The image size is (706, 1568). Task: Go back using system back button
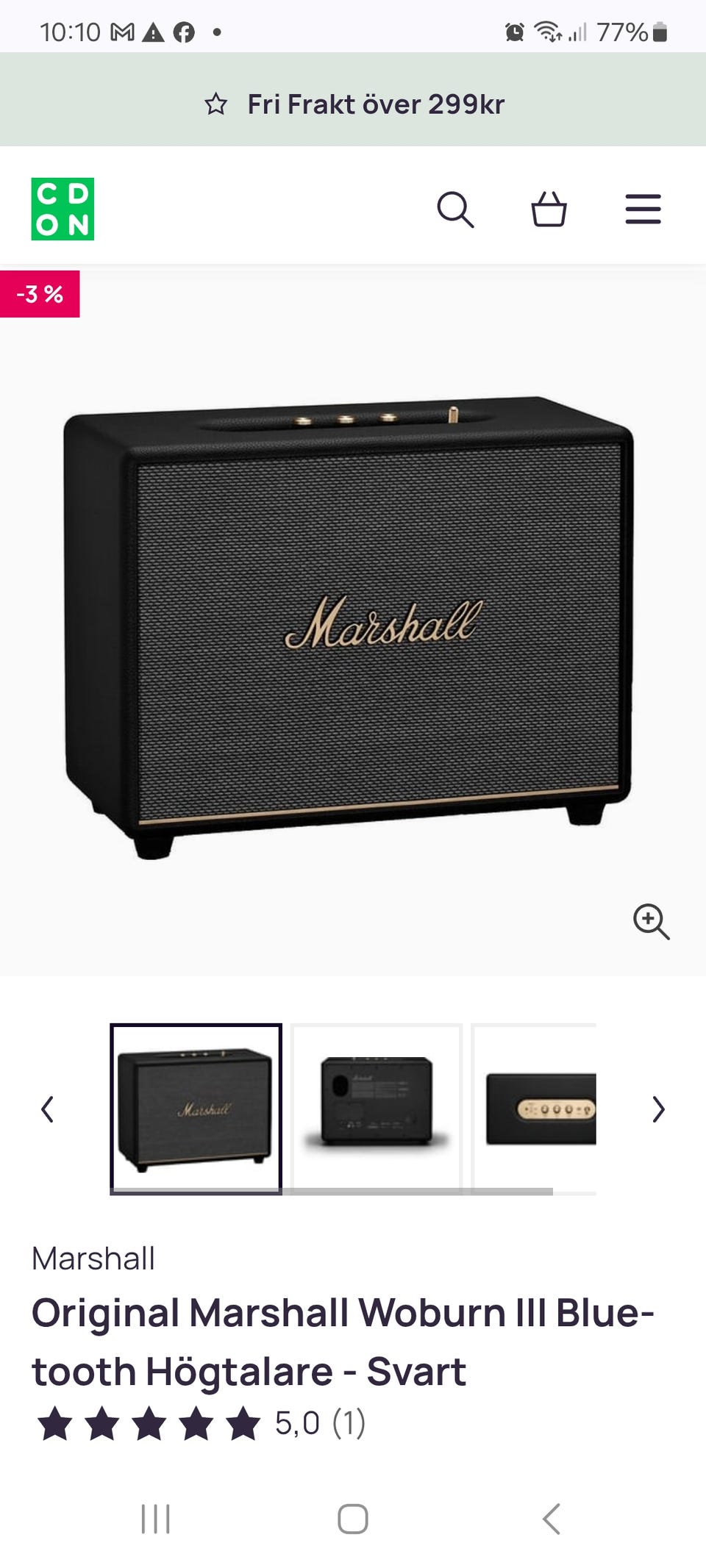(x=551, y=1519)
